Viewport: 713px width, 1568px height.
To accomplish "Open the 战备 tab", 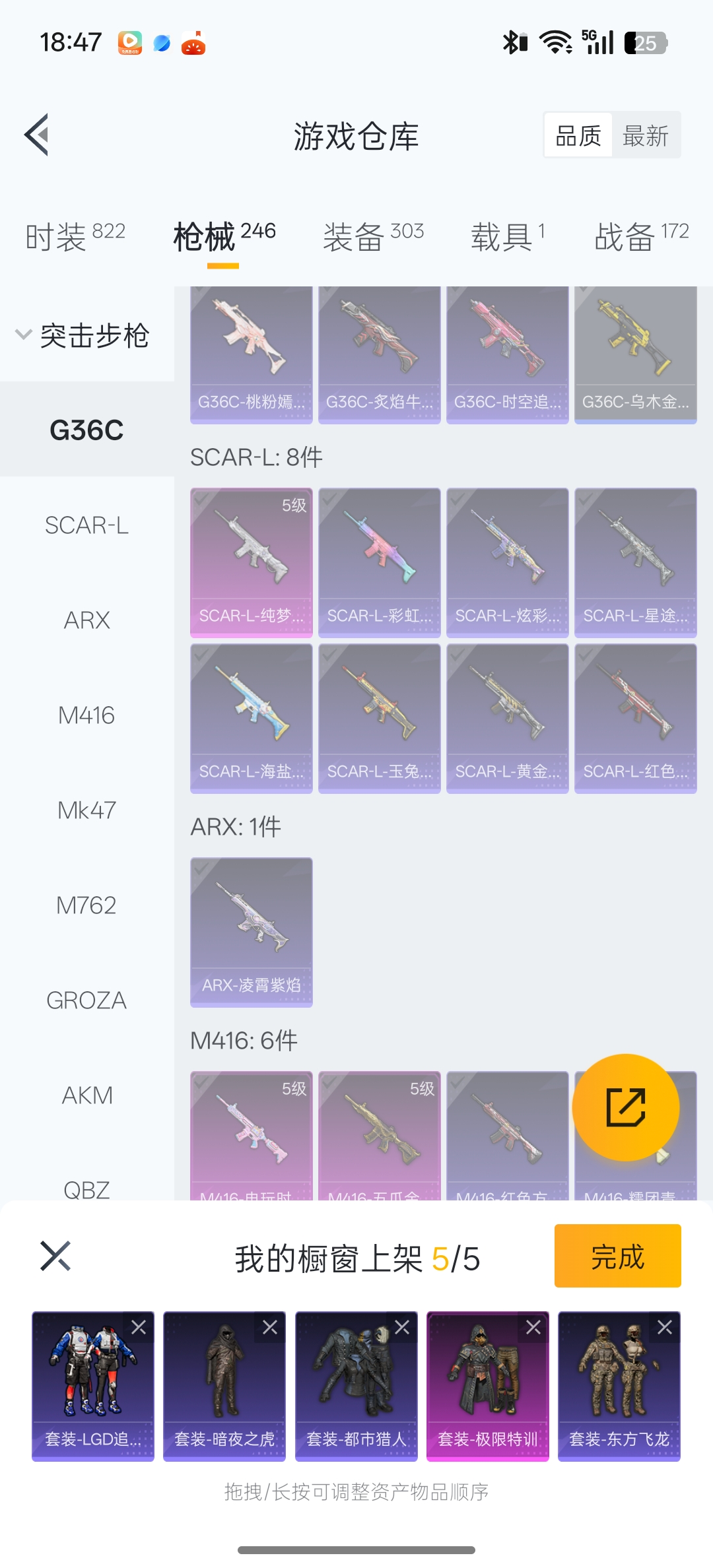I will (640, 236).
